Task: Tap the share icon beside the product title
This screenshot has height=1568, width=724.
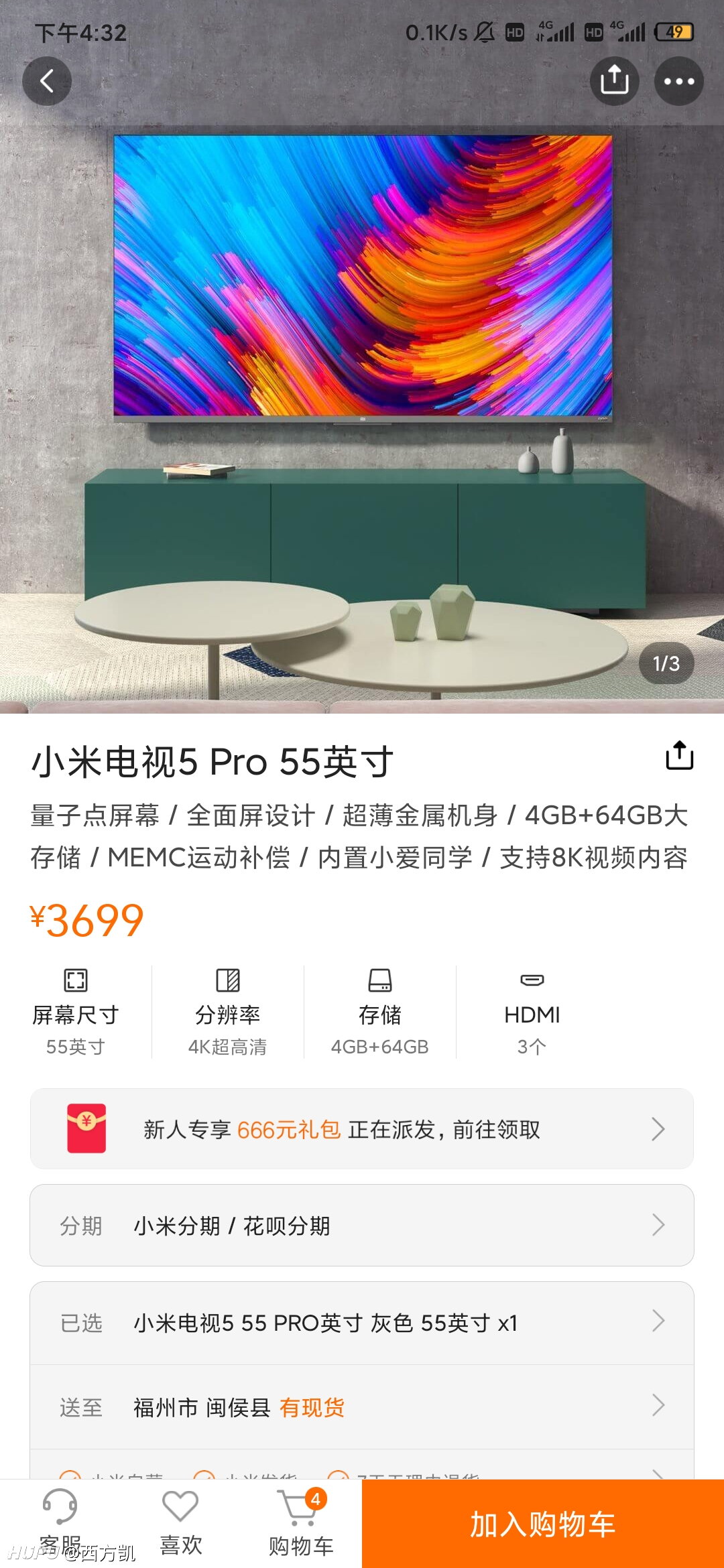Action: pos(679,755)
